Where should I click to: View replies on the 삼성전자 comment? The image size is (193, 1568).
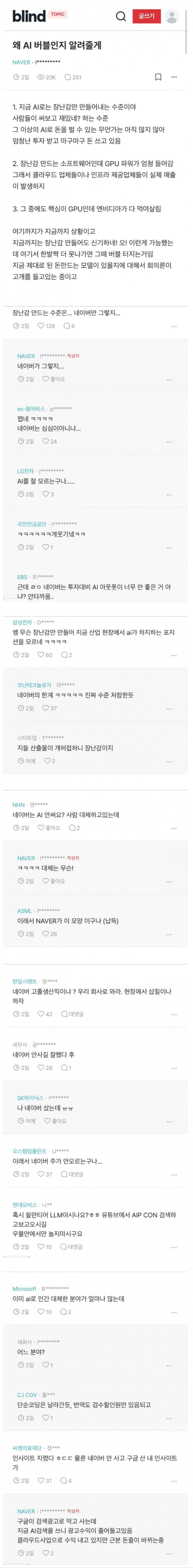tap(66, 655)
